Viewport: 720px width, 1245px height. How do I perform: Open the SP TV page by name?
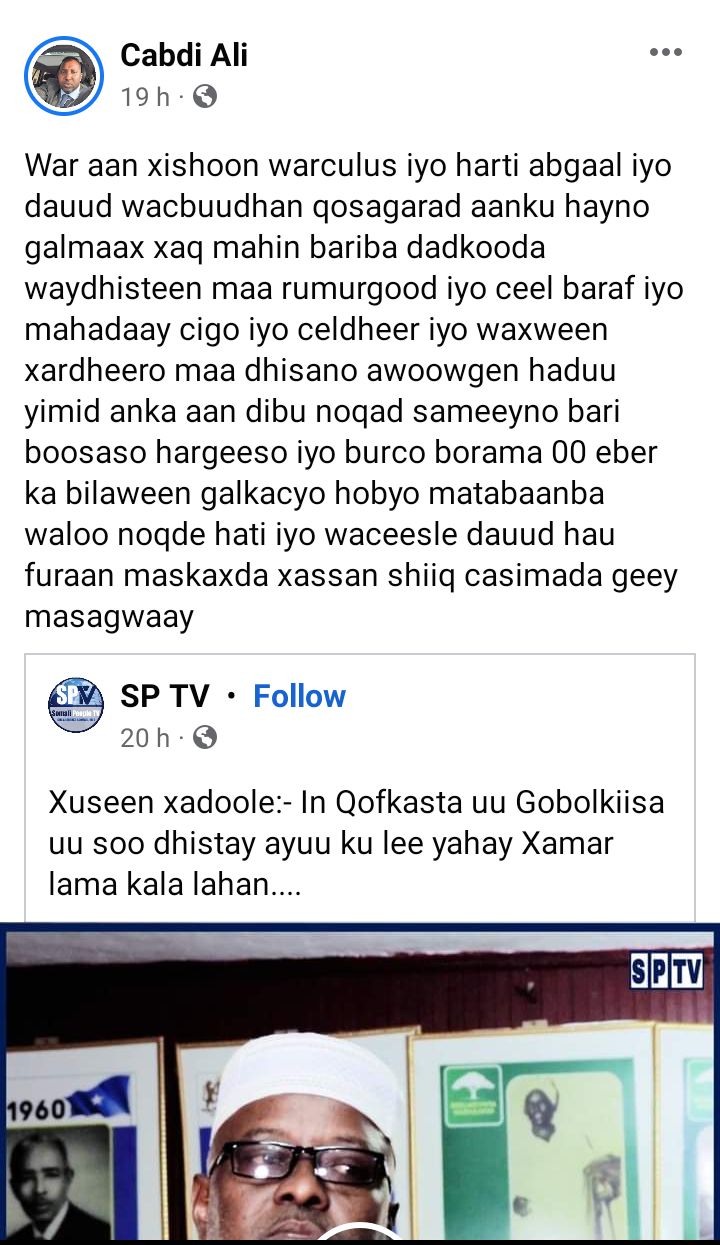tap(165, 696)
